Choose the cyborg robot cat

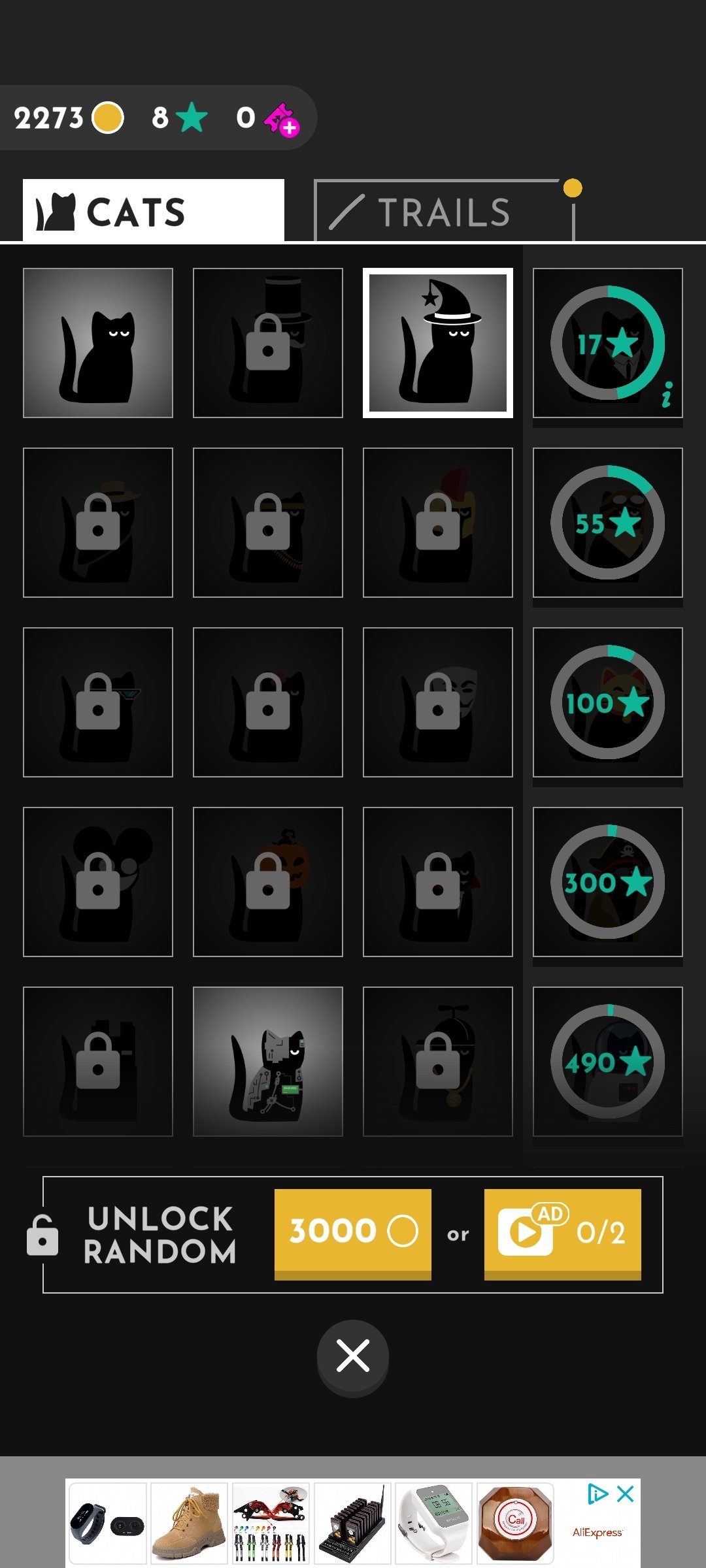pos(268,1062)
